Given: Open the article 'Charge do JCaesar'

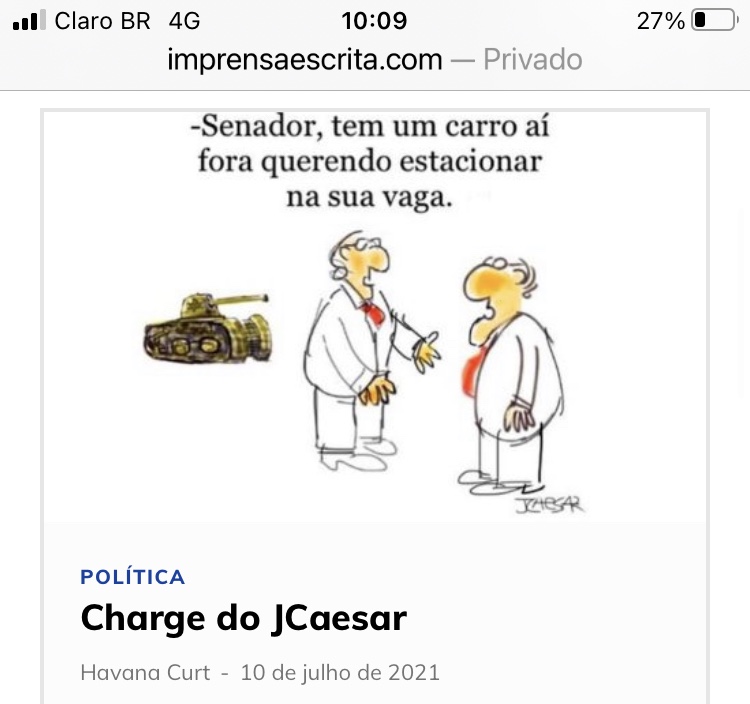Looking at the screenshot, I should [x=243, y=618].
